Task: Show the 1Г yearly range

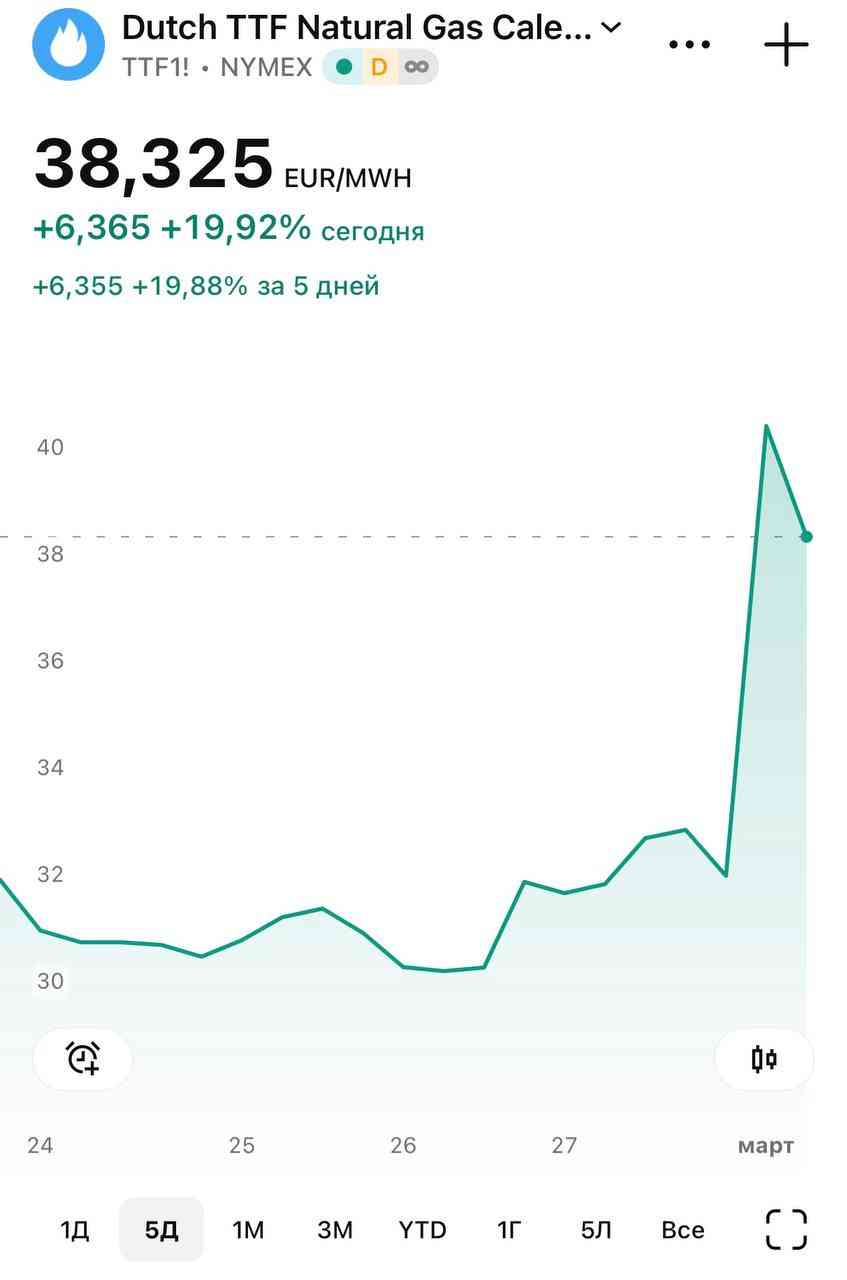Action: (x=509, y=1229)
